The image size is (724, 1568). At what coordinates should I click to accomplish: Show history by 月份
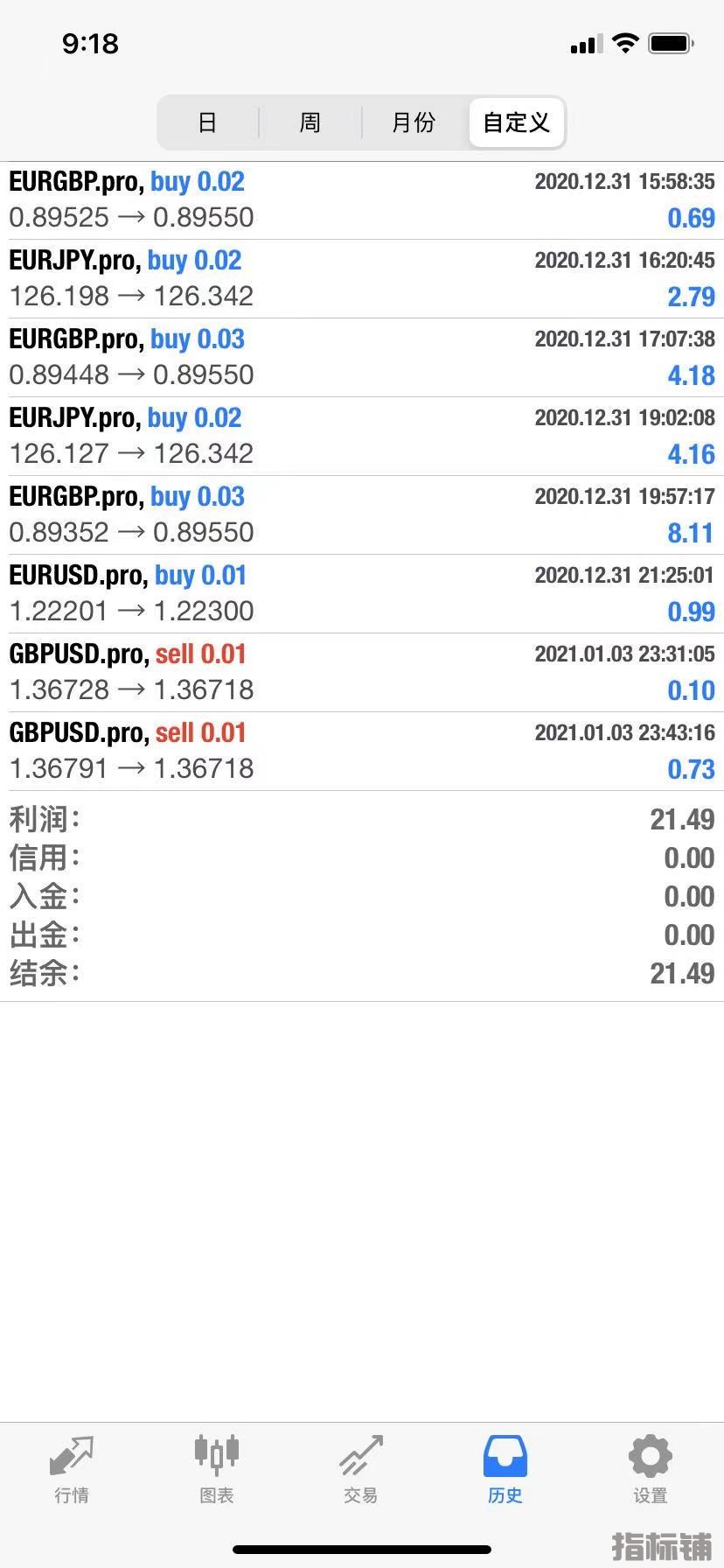coord(414,122)
